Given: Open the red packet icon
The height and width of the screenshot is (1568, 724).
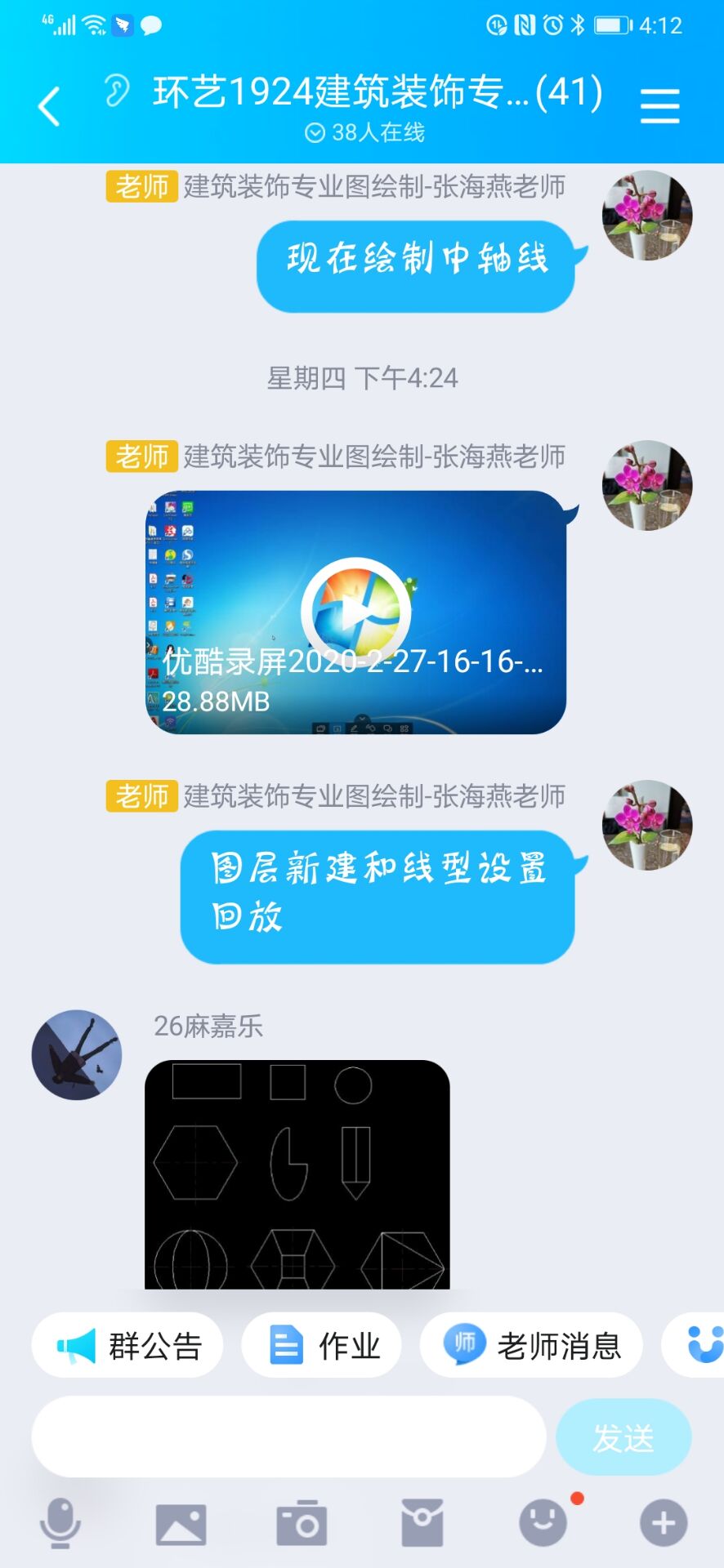Looking at the screenshot, I should click(x=422, y=1523).
